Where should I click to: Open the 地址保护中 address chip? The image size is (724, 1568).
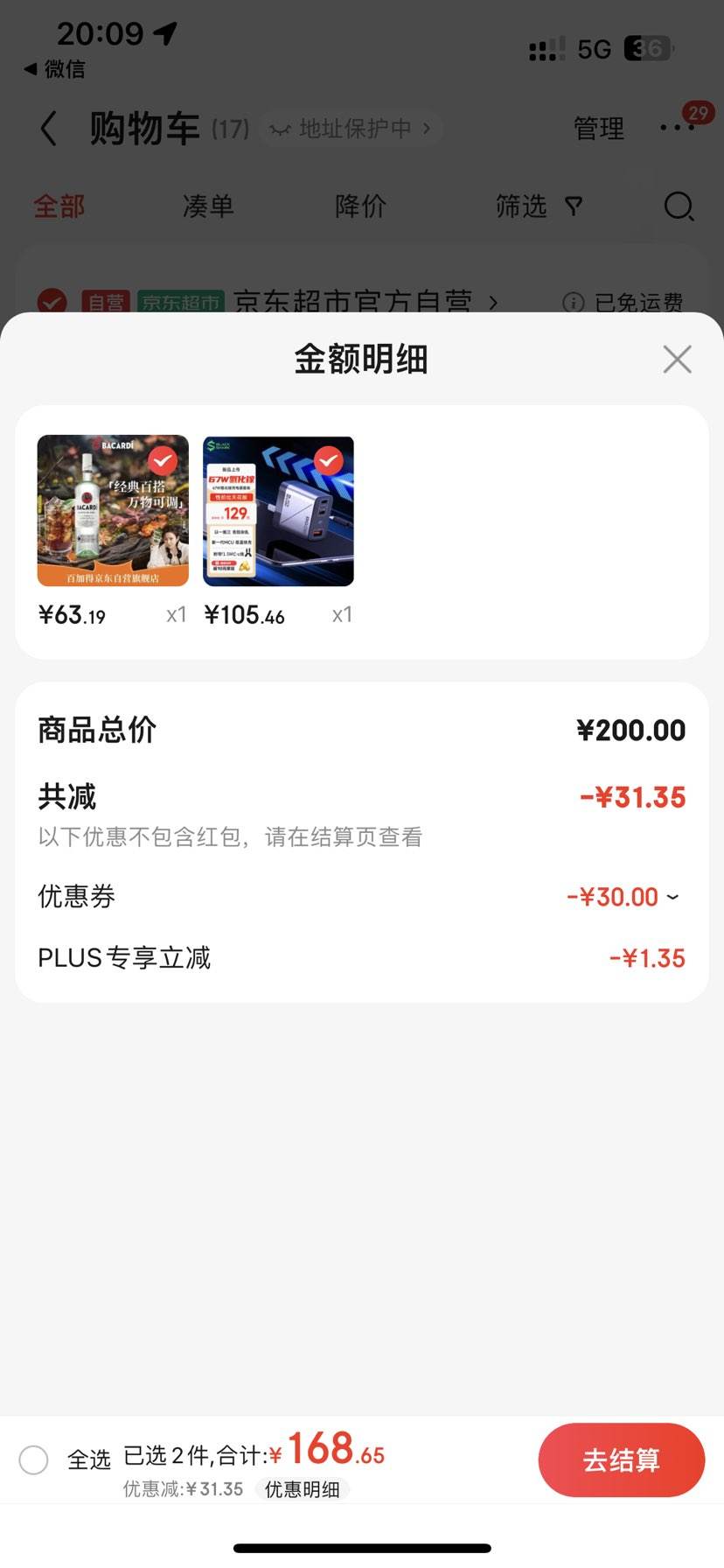coord(352,129)
